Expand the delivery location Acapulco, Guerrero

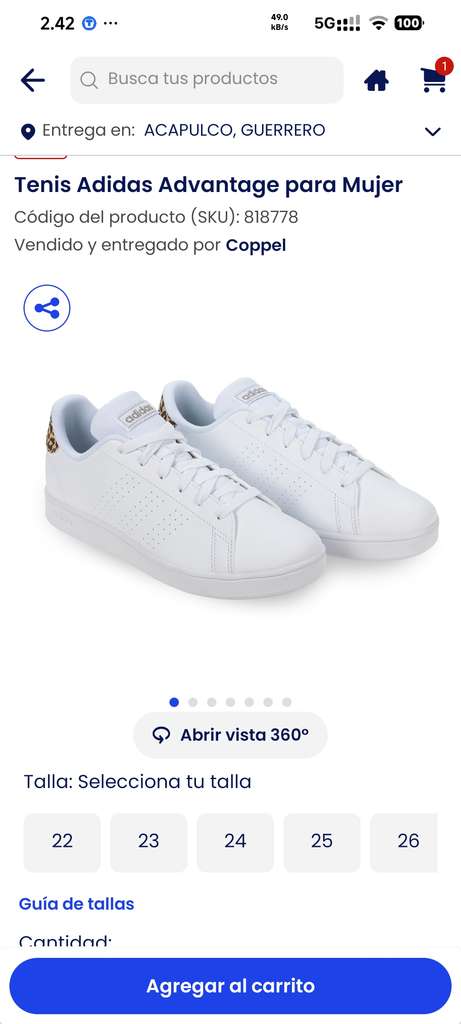230,131
